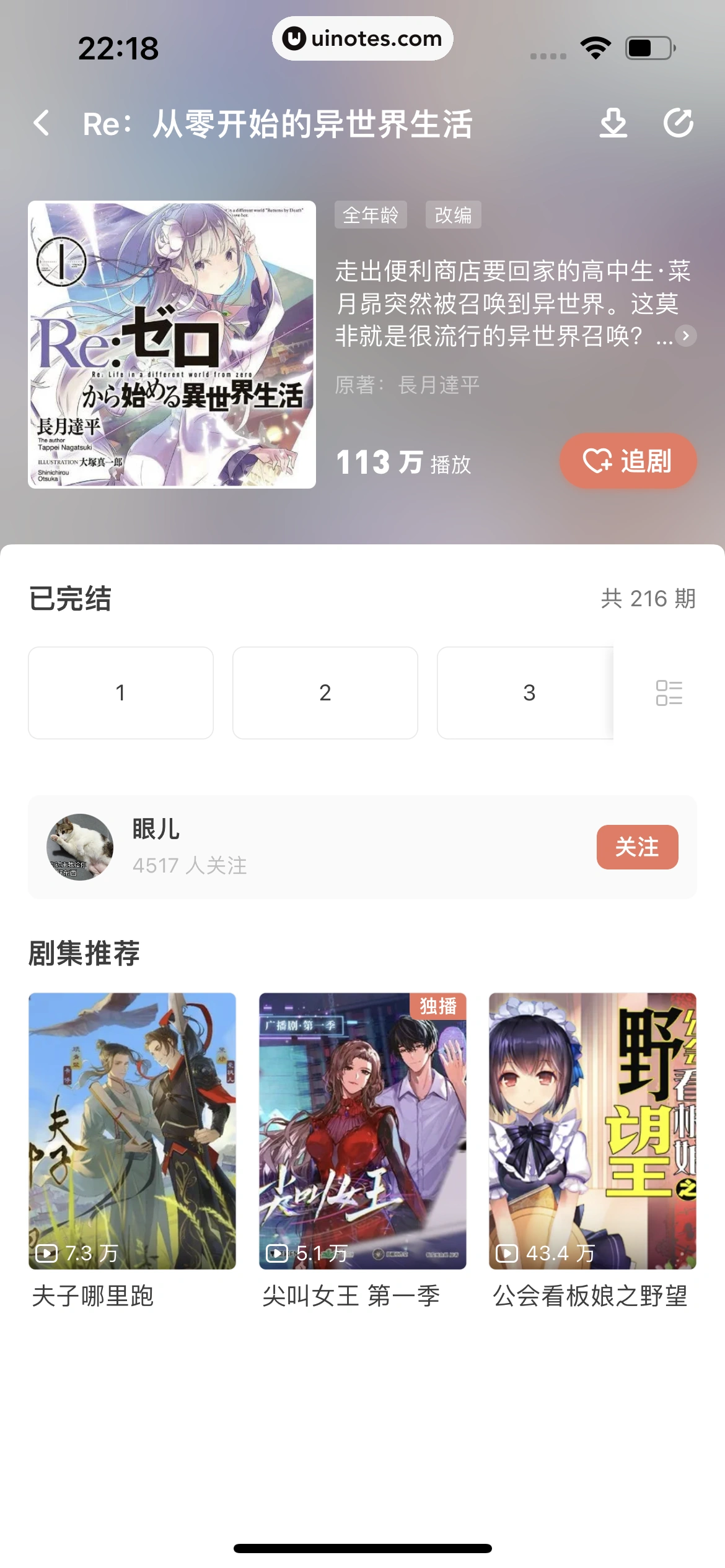Select the 改编 tag

coord(453,215)
